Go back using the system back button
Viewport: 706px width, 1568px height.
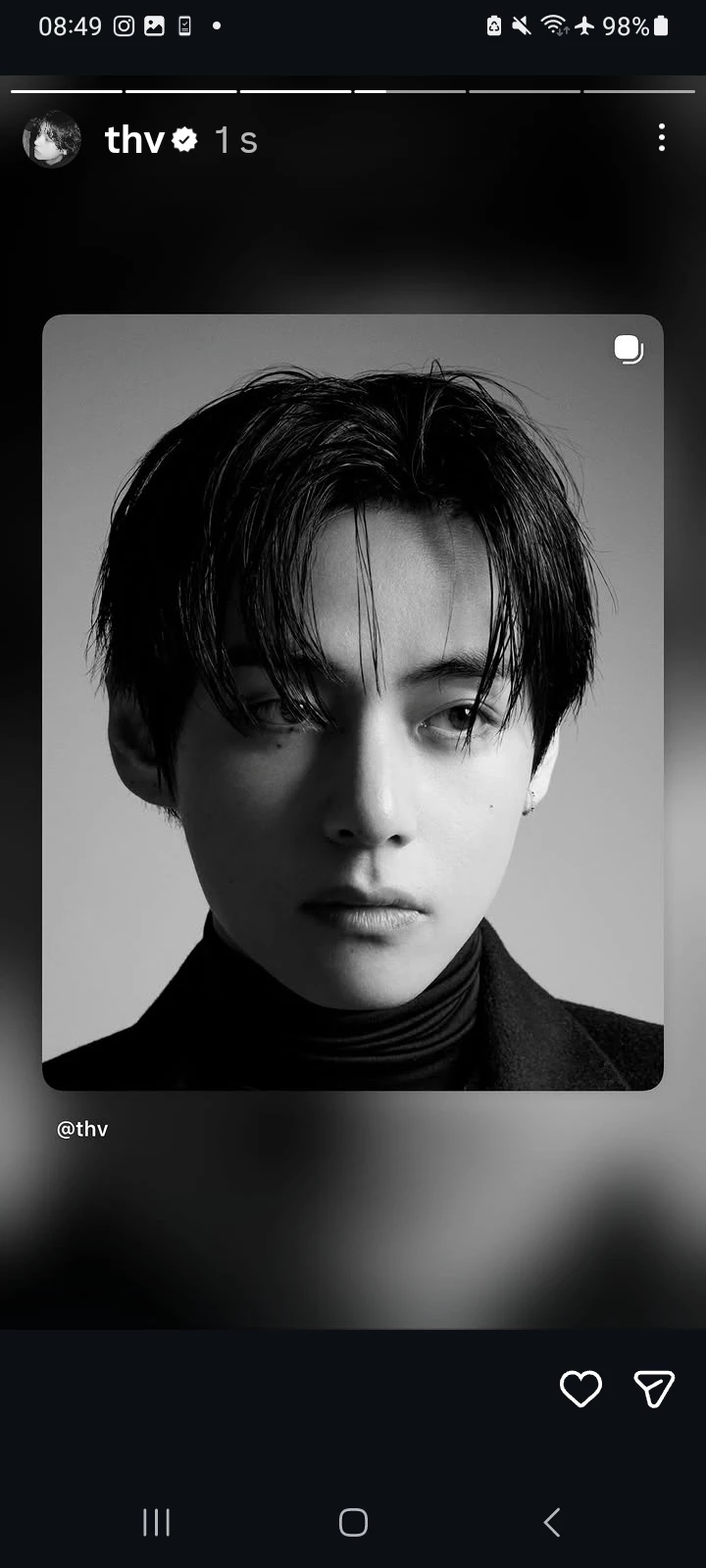[551, 1522]
